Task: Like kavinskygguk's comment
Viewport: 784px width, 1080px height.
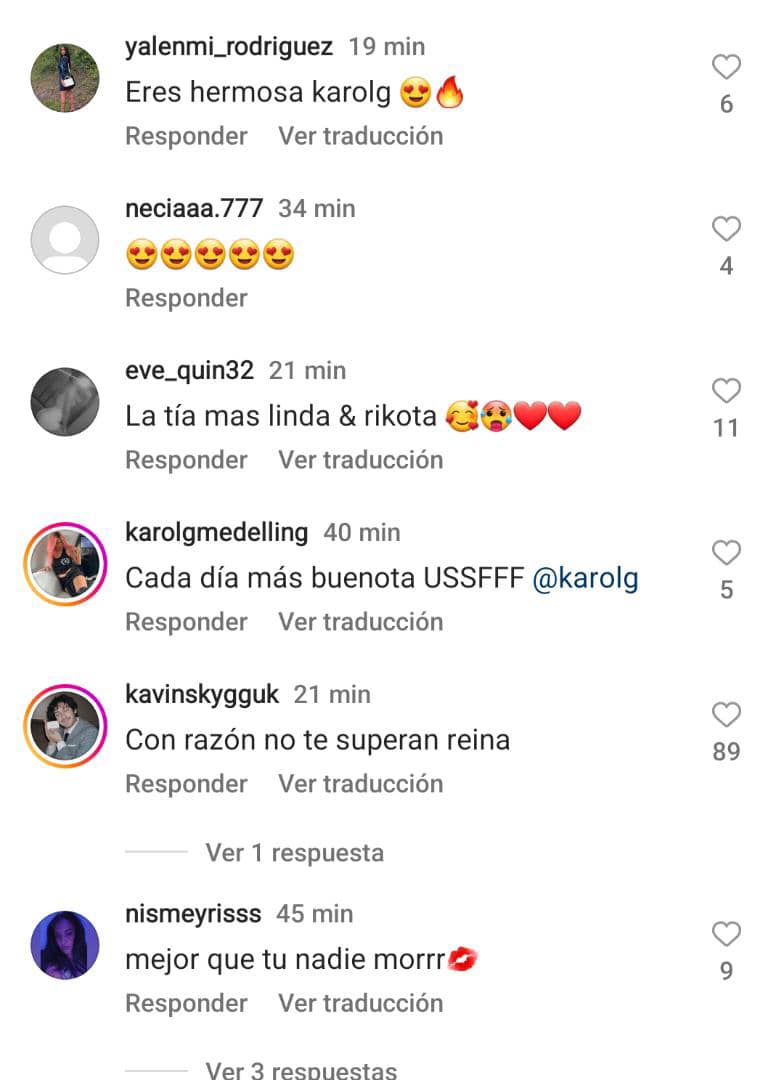Action: click(726, 715)
